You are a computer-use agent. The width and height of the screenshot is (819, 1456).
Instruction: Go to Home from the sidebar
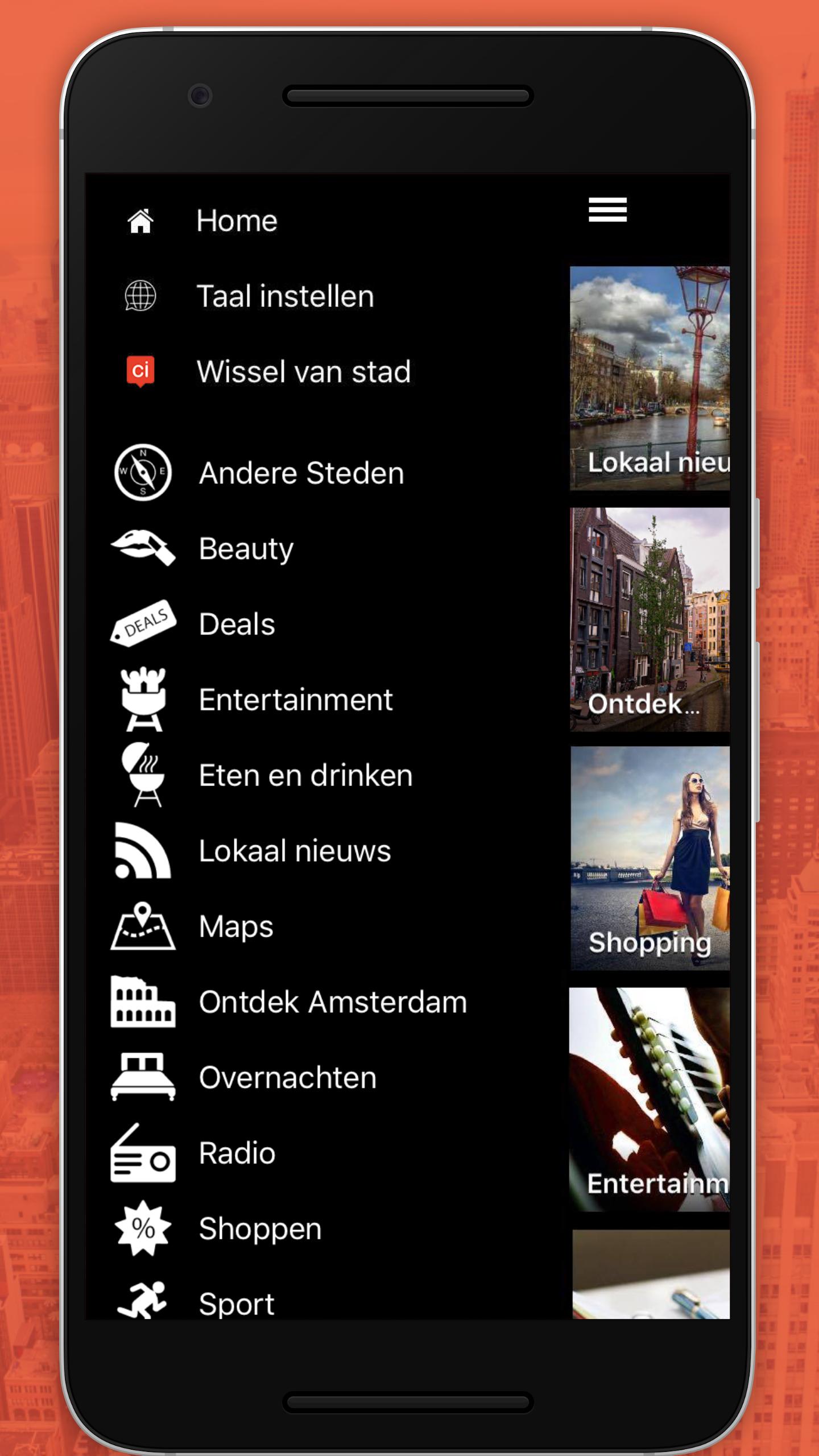(236, 221)
